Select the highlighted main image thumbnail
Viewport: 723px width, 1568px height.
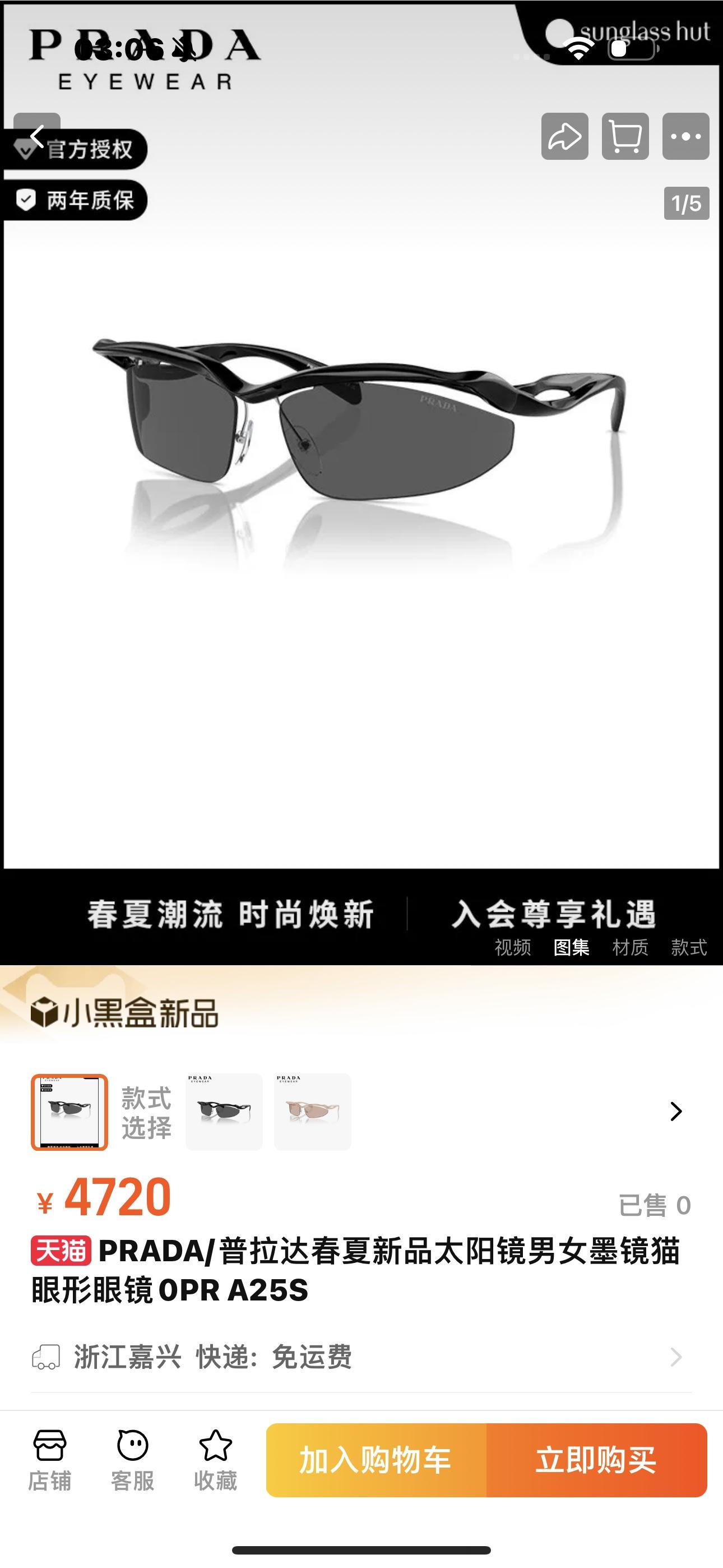click(69, 1112)
